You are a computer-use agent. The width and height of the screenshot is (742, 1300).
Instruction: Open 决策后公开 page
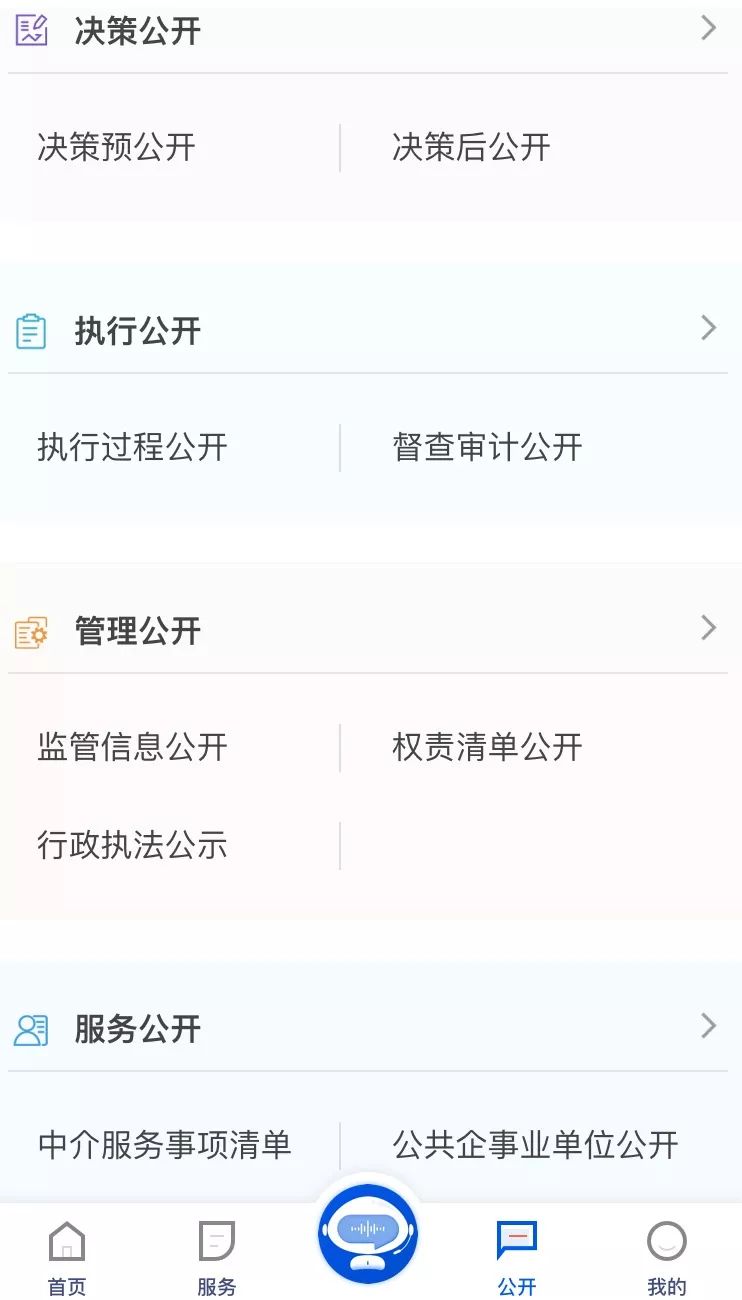[470, 147]
